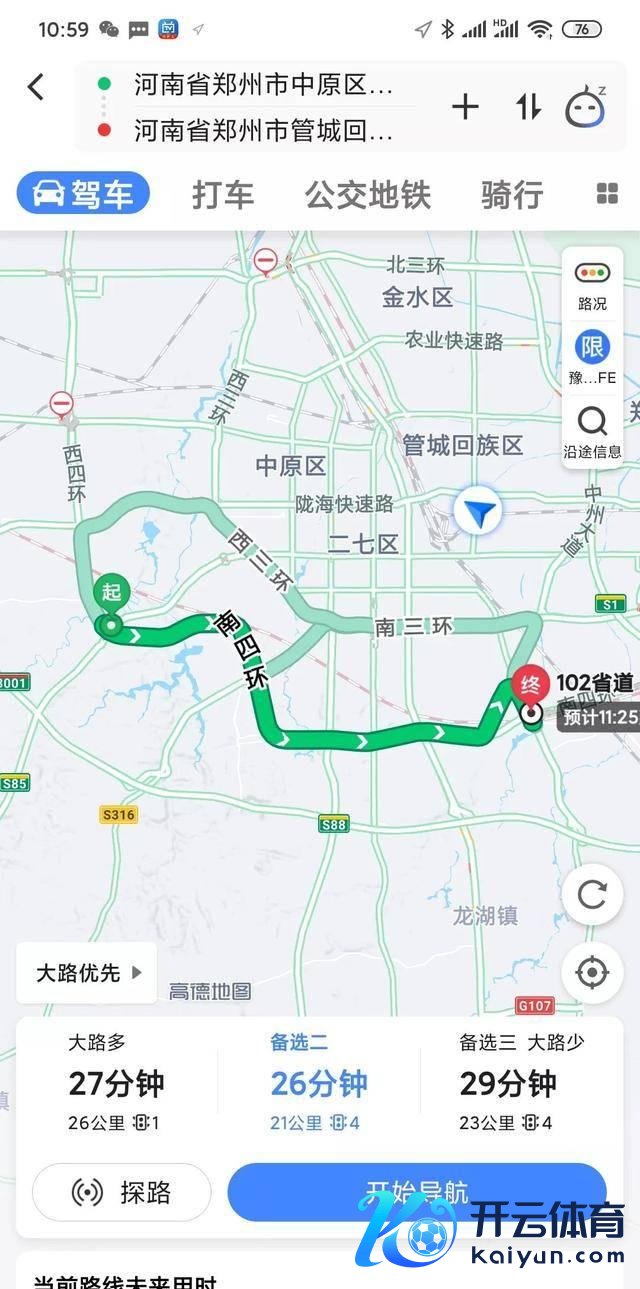Edit the destination address field
The image size is (640, 1289).
tap(264, 130)
